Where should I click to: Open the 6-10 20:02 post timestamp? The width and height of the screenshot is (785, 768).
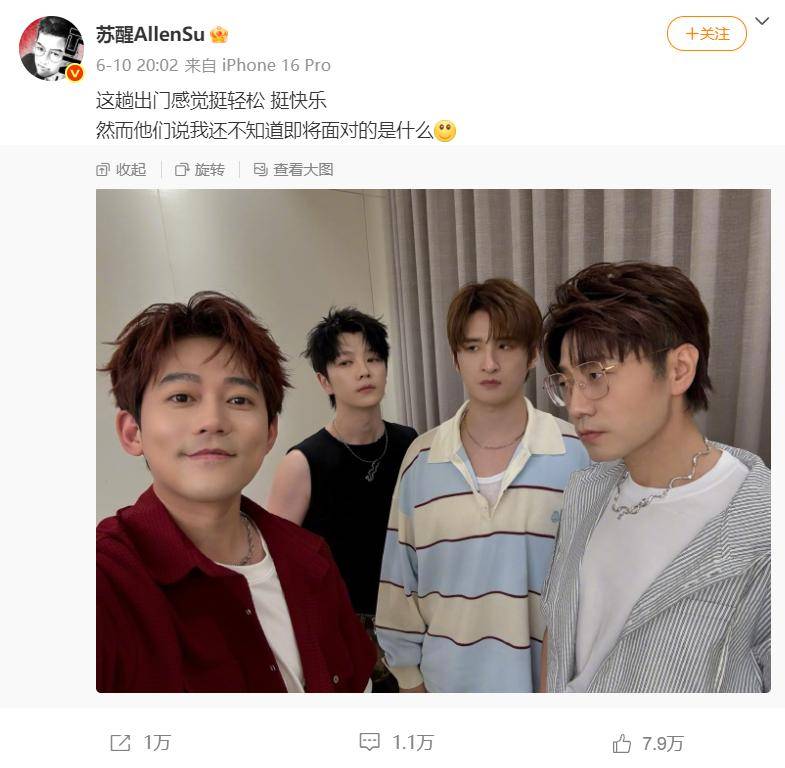pos(136,65)
